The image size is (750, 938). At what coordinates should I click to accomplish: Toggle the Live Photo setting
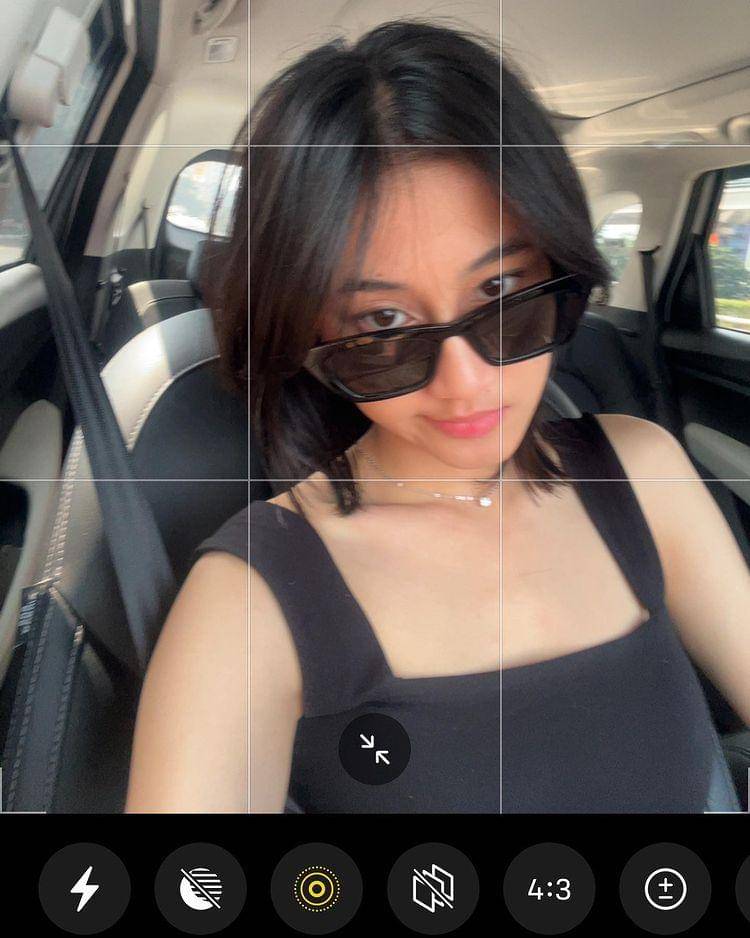316,888
